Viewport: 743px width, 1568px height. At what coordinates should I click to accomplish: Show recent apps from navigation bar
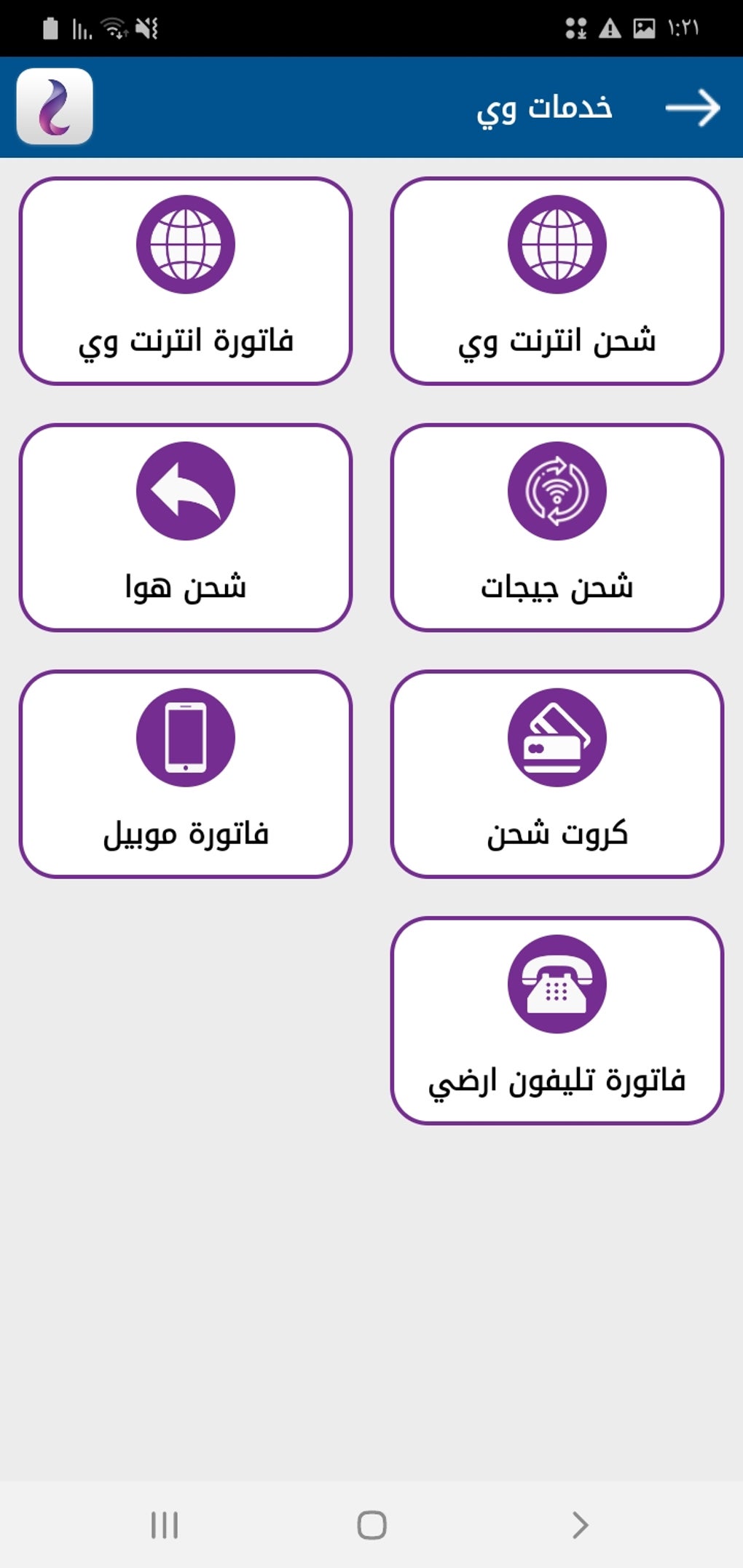coord(165,1524)
